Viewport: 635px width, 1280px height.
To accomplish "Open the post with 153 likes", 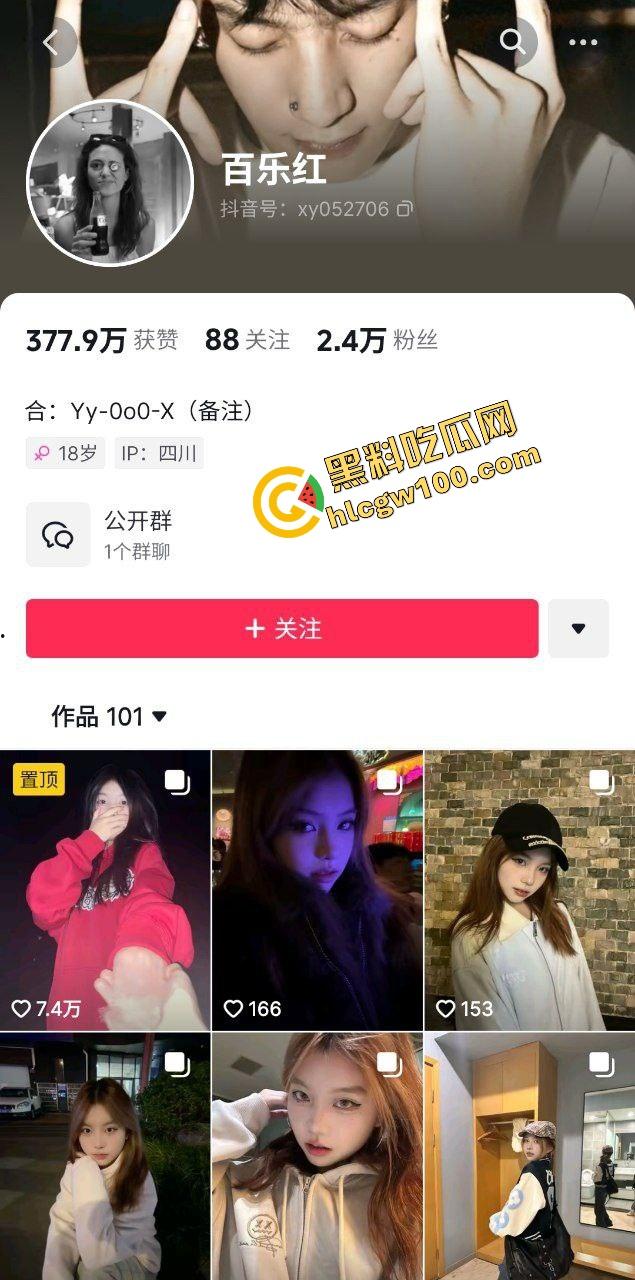I will click(x=529, y=890).
